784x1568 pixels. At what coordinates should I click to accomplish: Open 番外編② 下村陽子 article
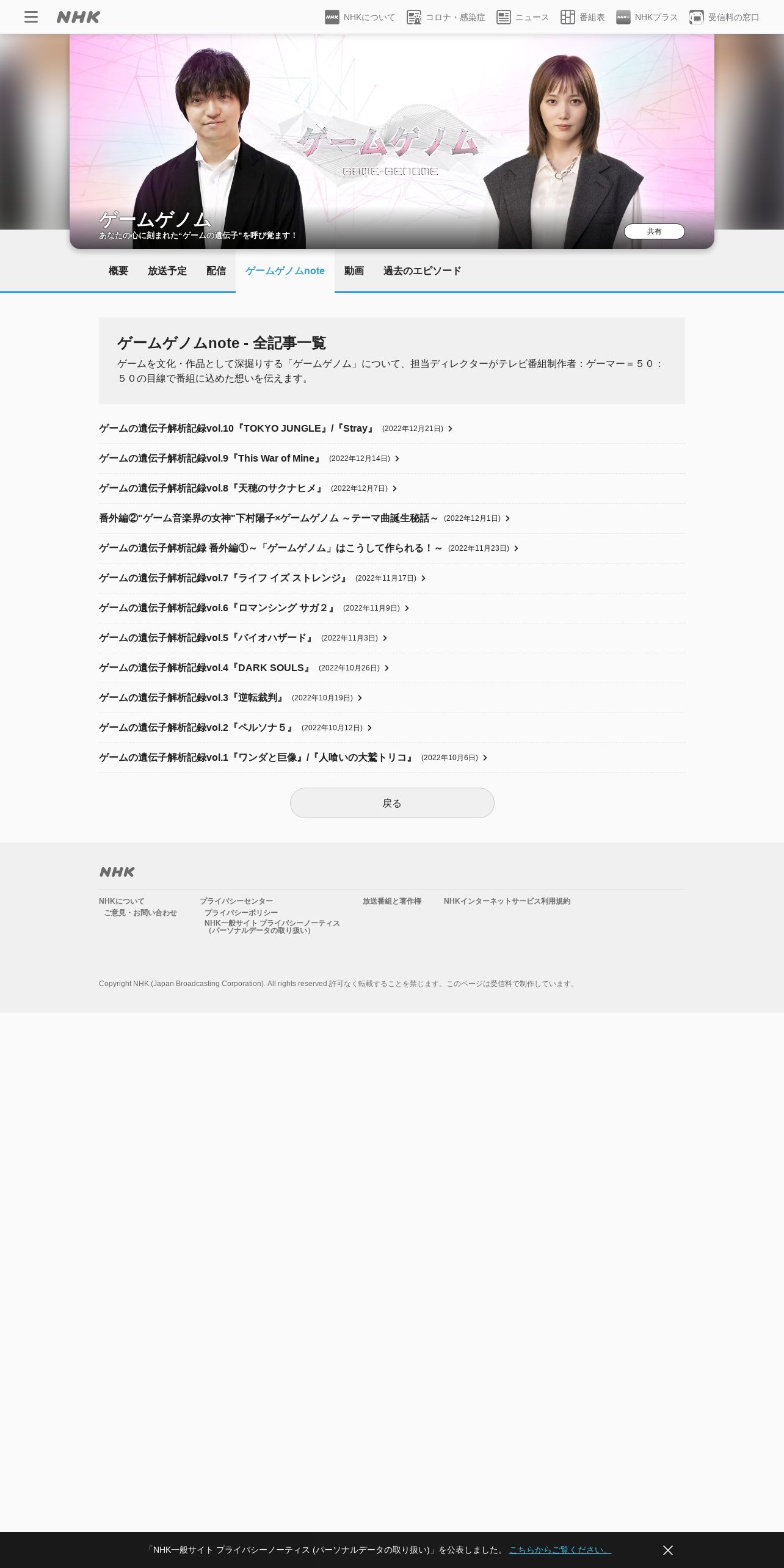click(304, 518)
